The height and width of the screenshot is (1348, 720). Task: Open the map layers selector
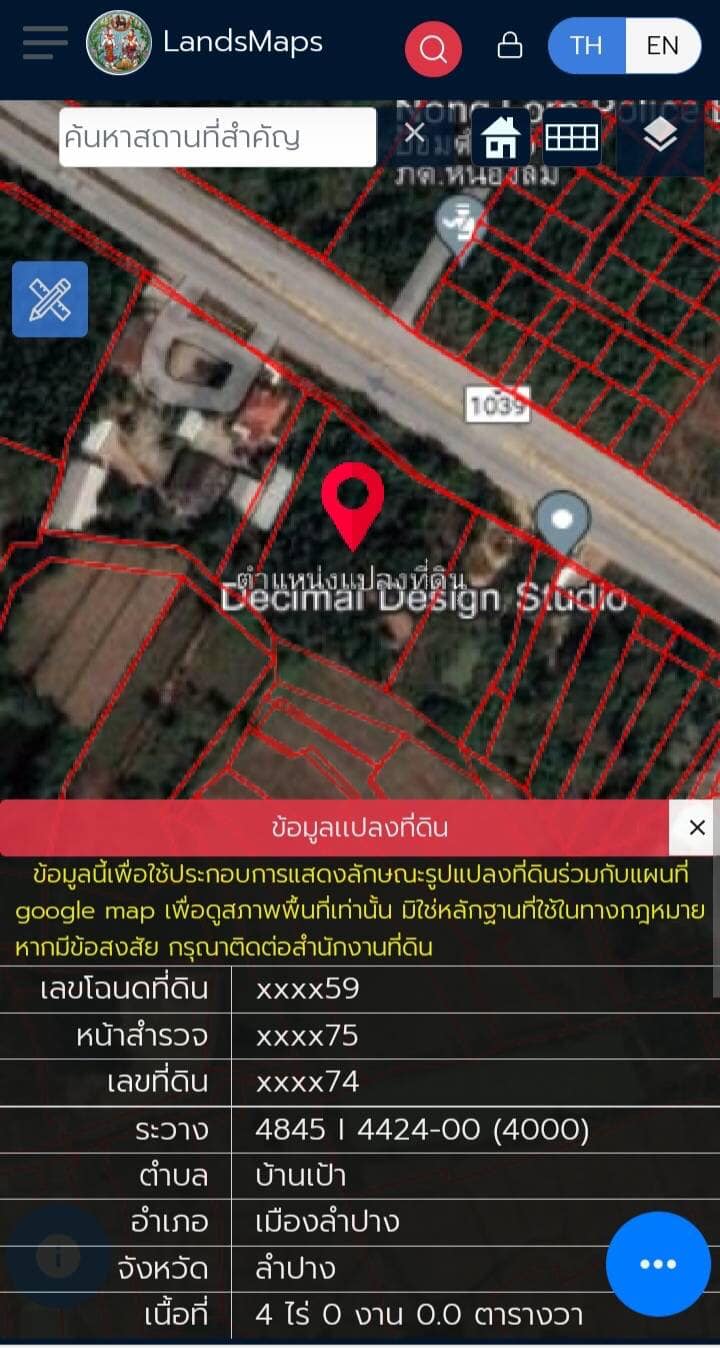pyautogui.click(x=660, y=138)
